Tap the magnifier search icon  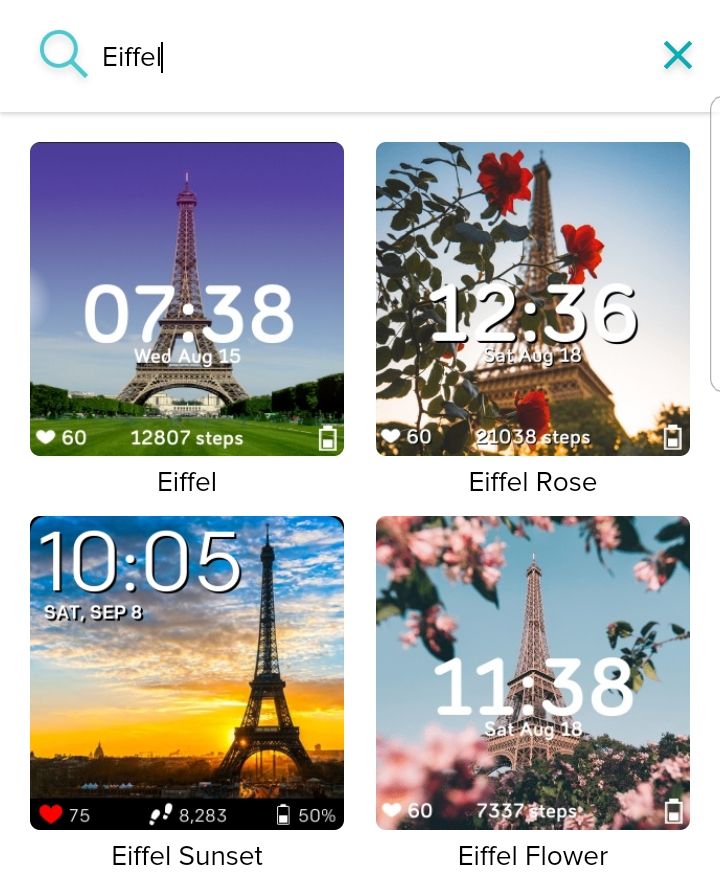tap(63, 54)
